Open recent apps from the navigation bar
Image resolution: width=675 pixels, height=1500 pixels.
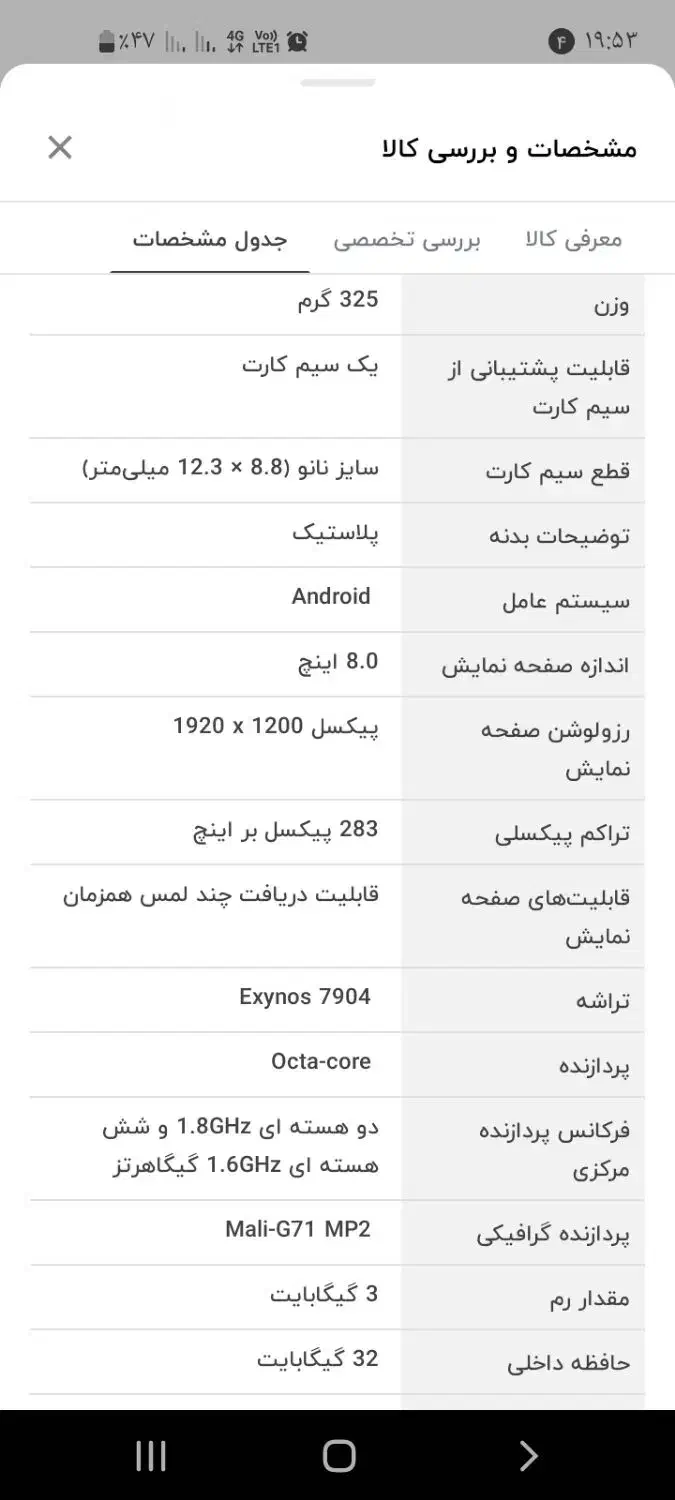150,1456
